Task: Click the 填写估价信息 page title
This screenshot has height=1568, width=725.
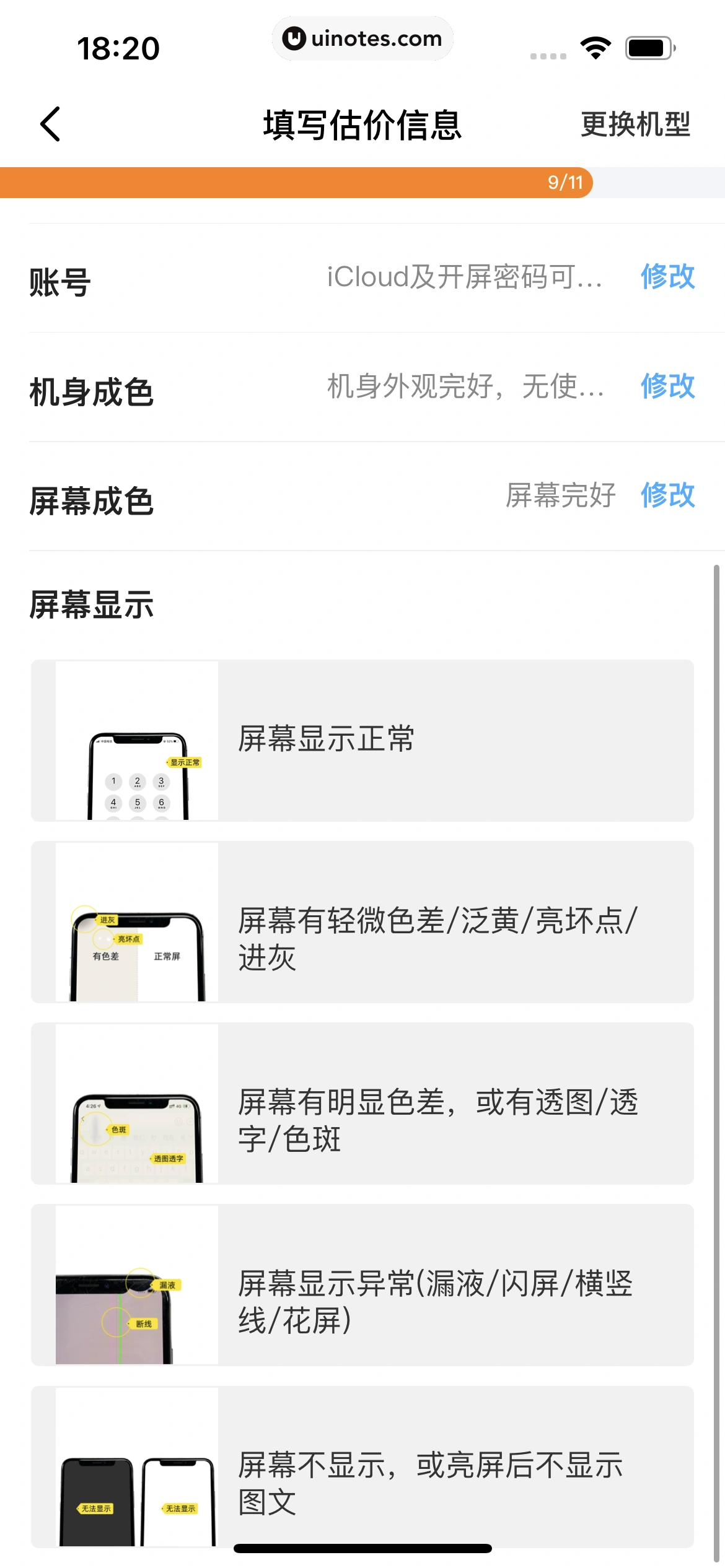Action: 362,124
